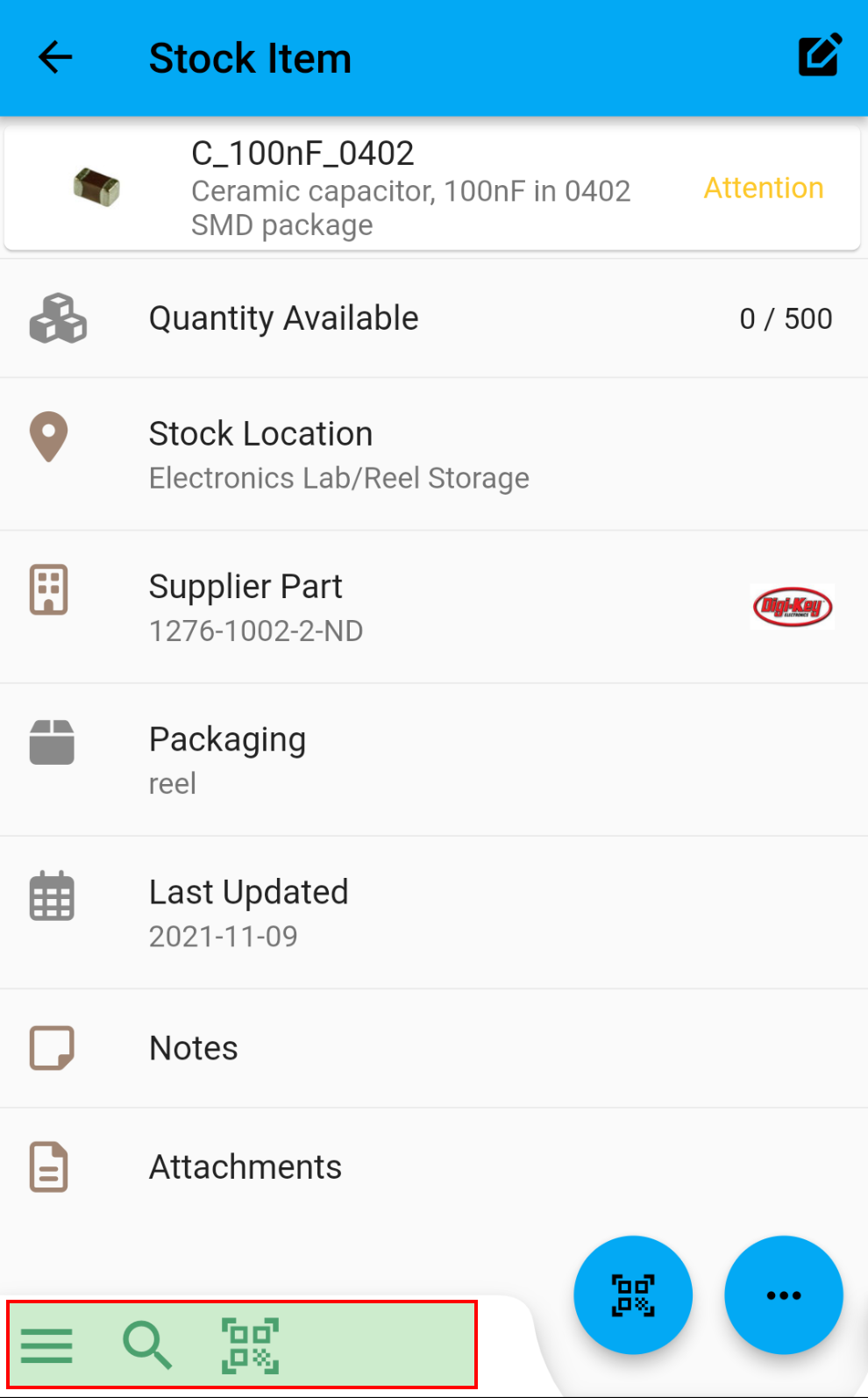Go back using the arrow icon
The image size is (868, 1398).
coord(55,58)
